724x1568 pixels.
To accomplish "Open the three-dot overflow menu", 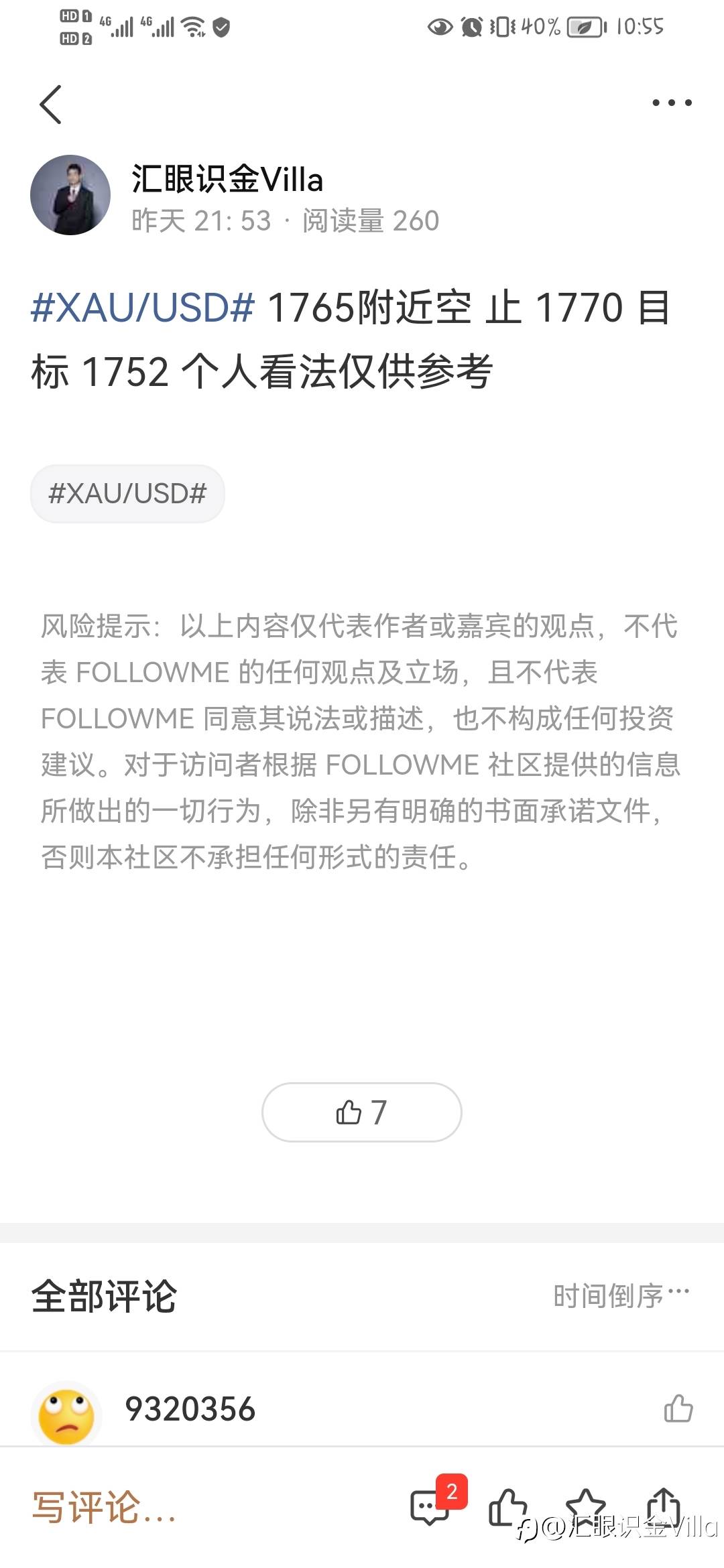I will [x=672, y=103].
